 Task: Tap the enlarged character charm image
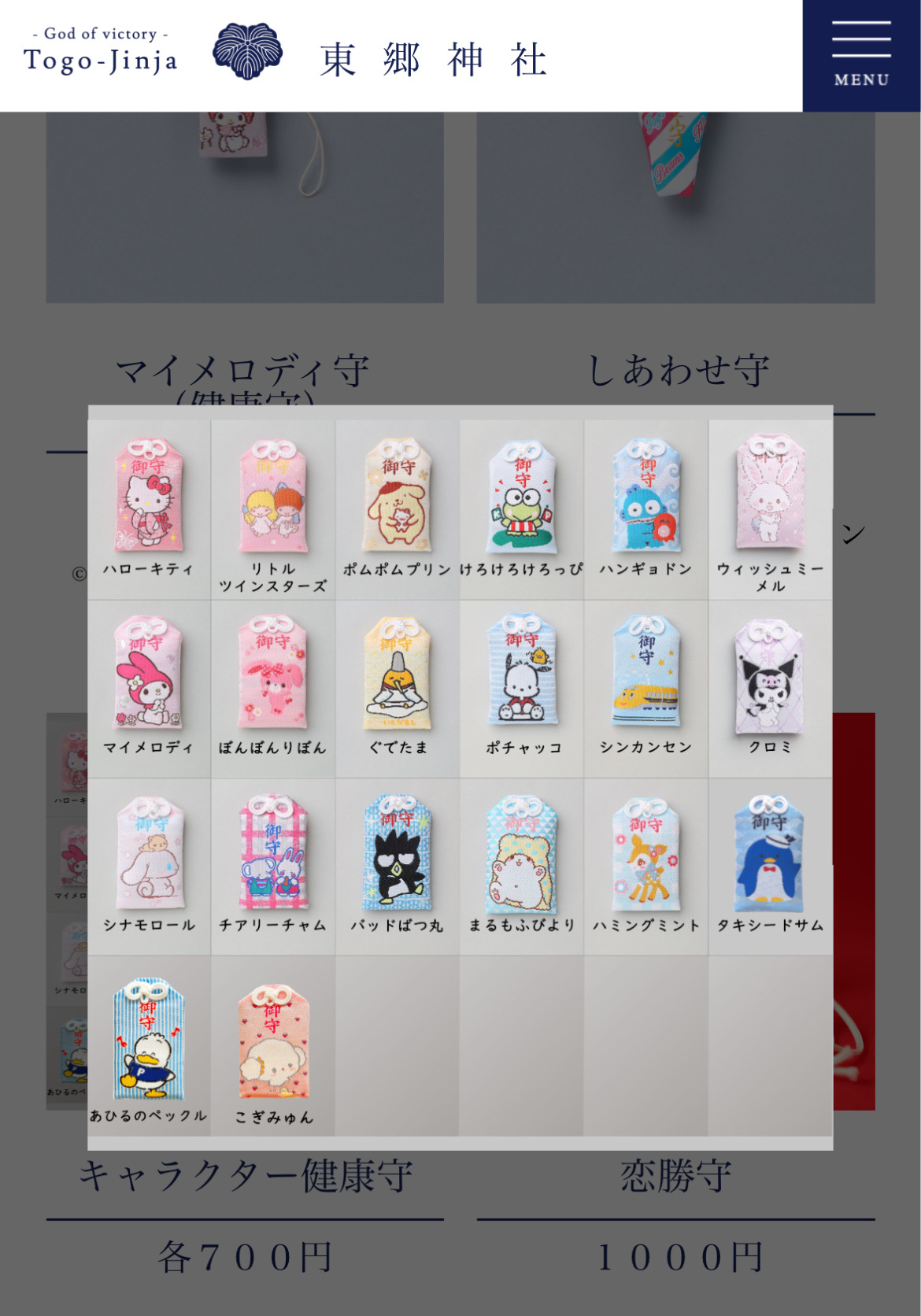click(460, 777)
